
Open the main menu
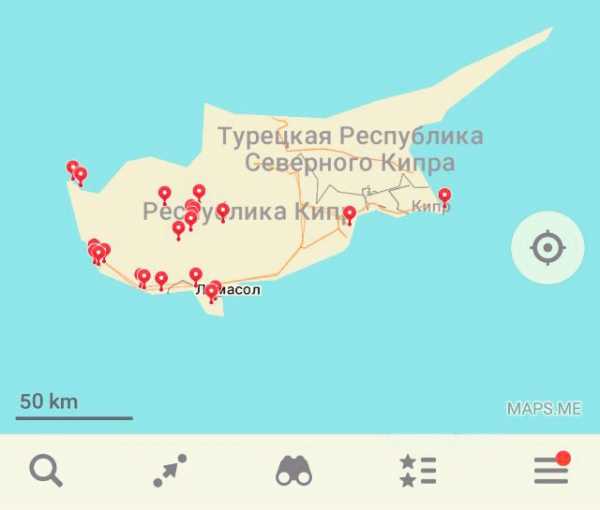coord(550,470)
